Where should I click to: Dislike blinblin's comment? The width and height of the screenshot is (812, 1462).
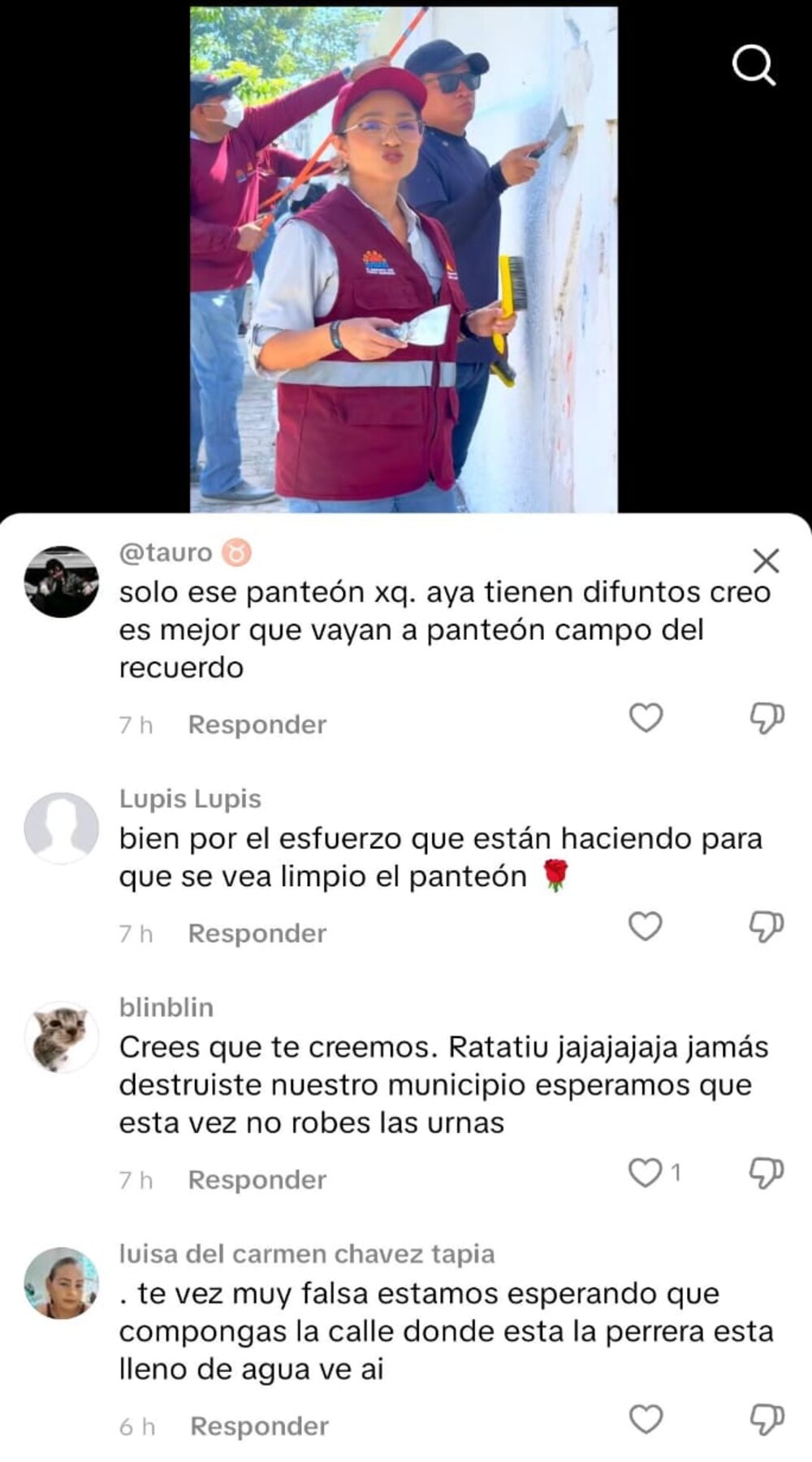coord(766,1173)
